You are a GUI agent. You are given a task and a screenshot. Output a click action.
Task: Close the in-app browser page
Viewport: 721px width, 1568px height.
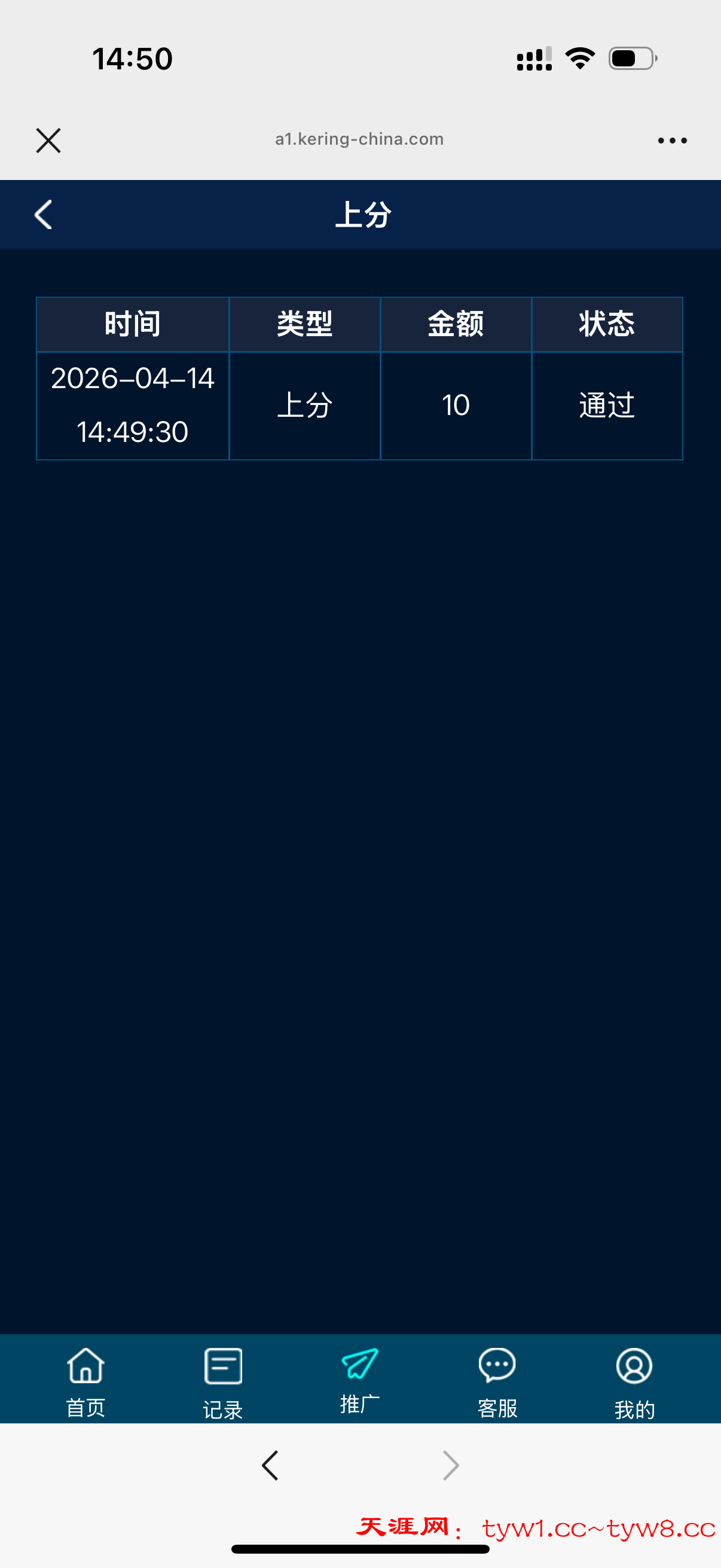tap(48, 141)
